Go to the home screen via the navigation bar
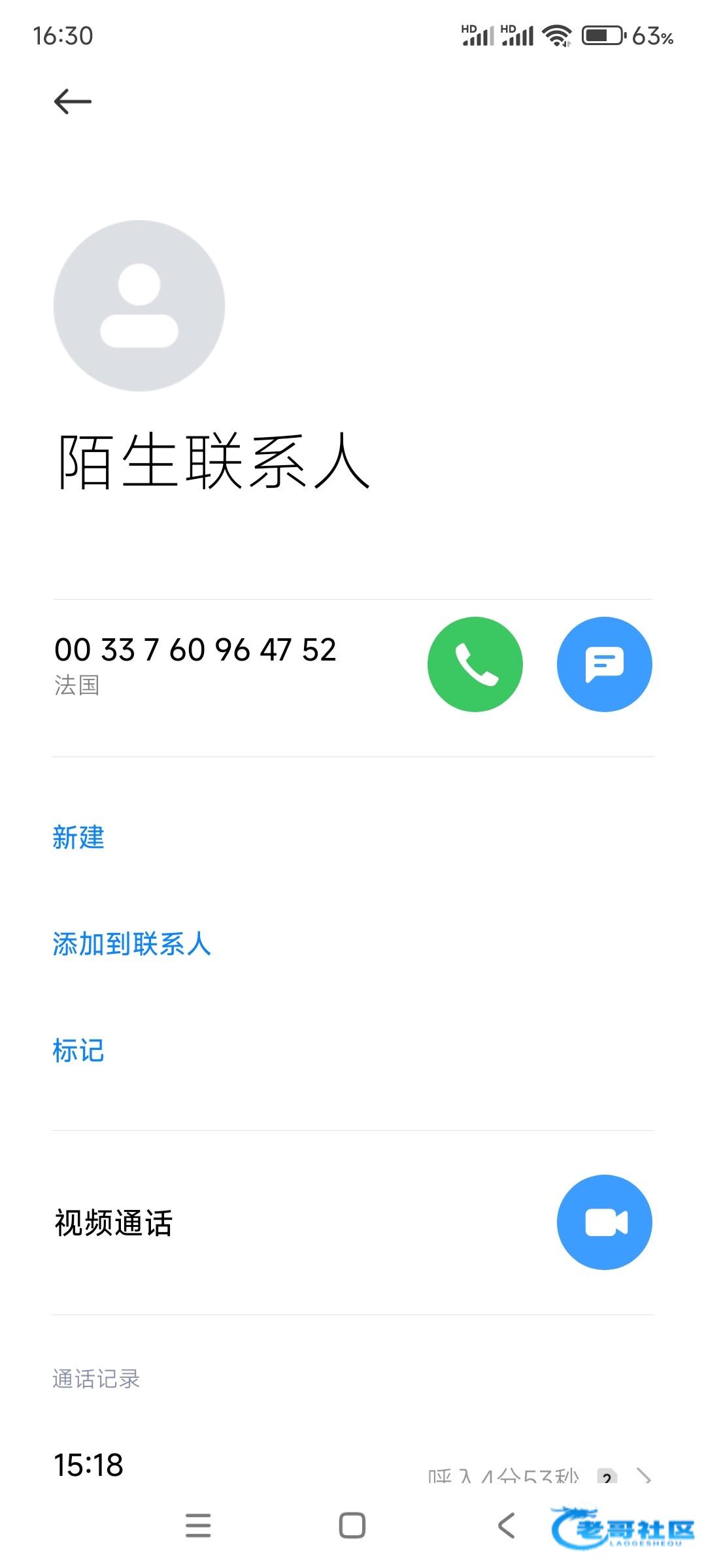The height and width of the screenshot is (1568, 706). point(352,1526)
